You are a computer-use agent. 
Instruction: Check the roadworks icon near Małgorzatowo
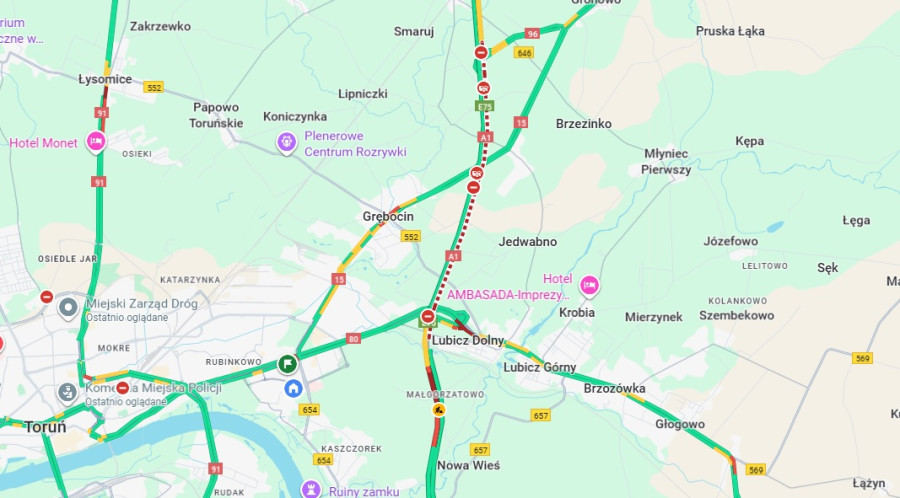(437, 409)
